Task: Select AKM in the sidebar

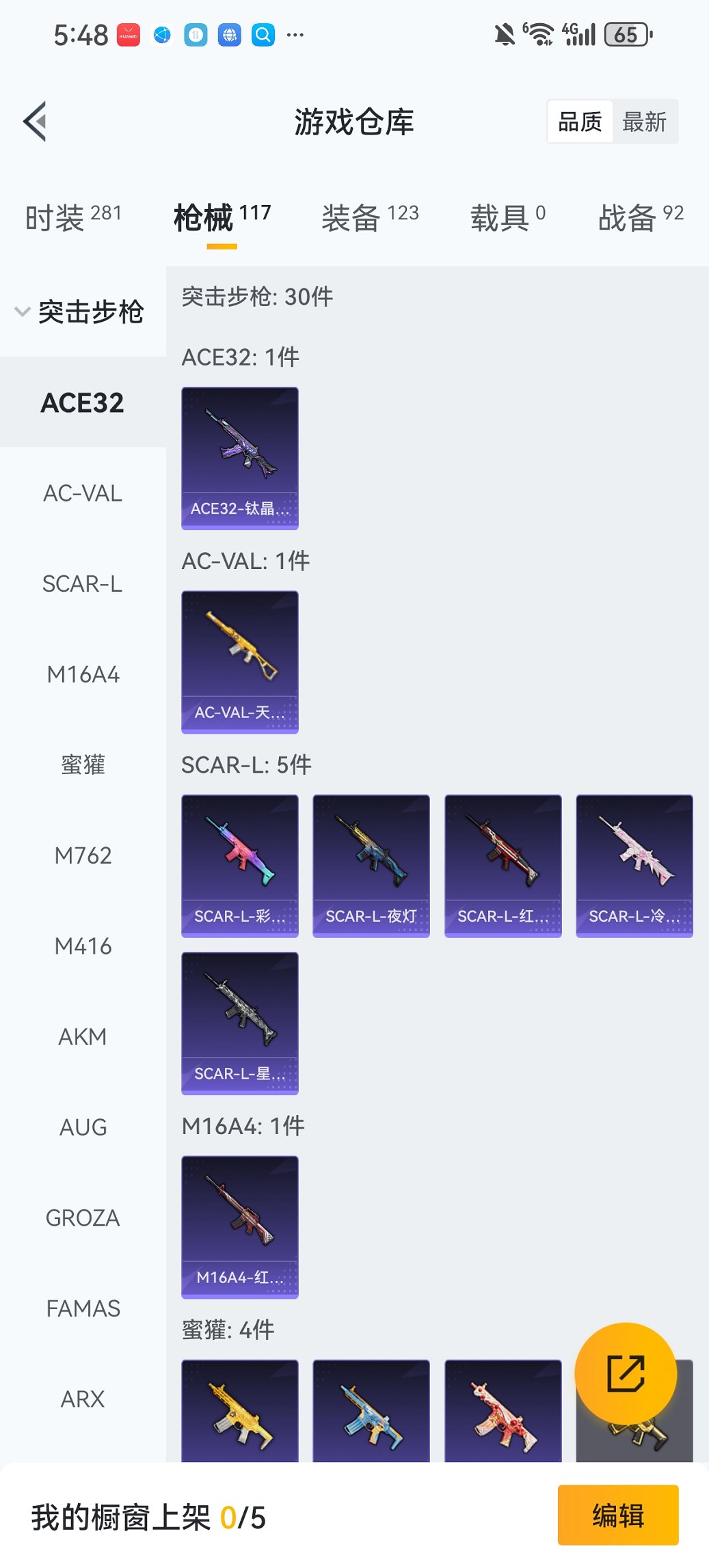Action: (x=83, y=1036)
